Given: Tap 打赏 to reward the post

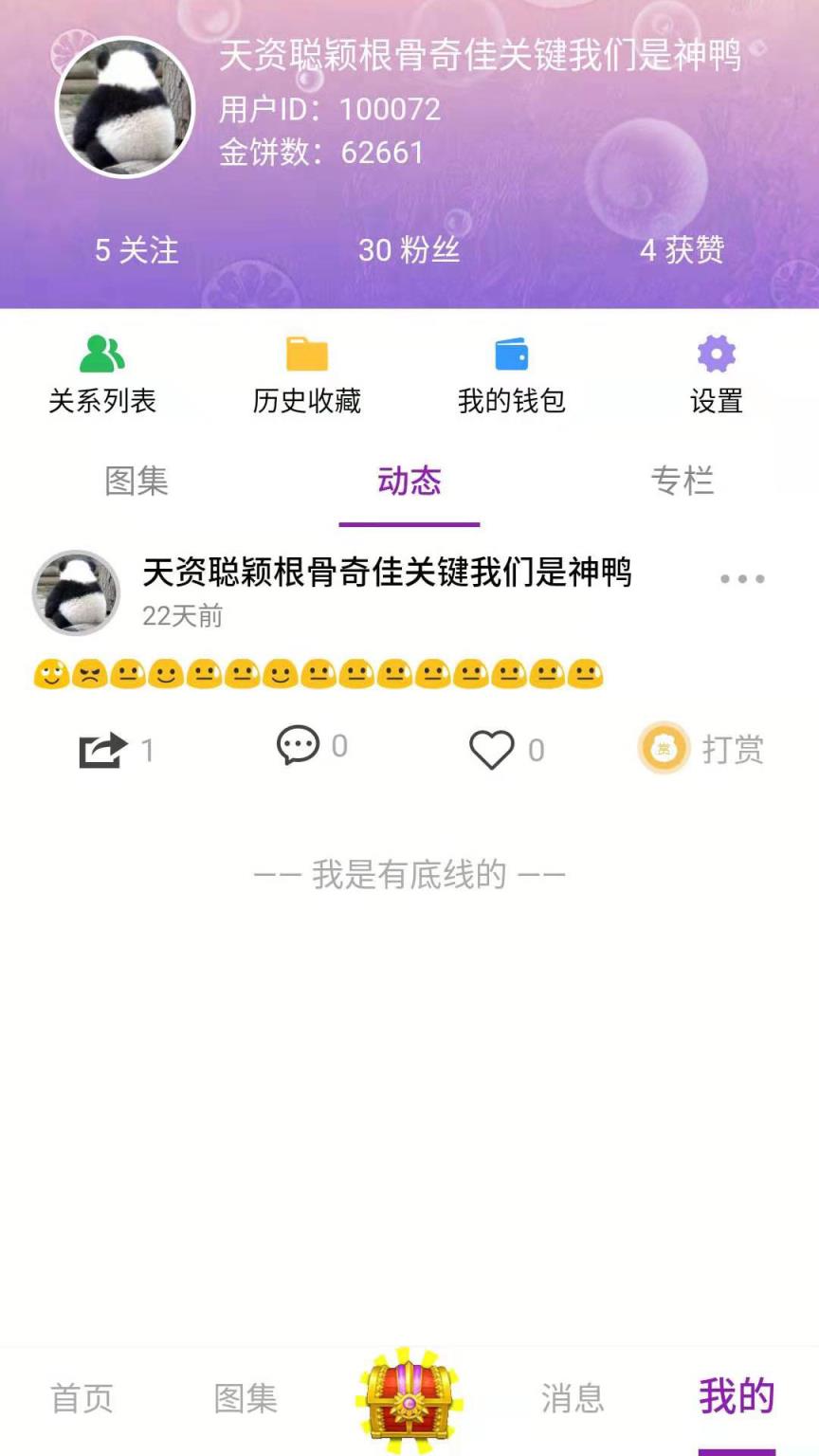Looking at the screenshot, I should tap(701, 749).
